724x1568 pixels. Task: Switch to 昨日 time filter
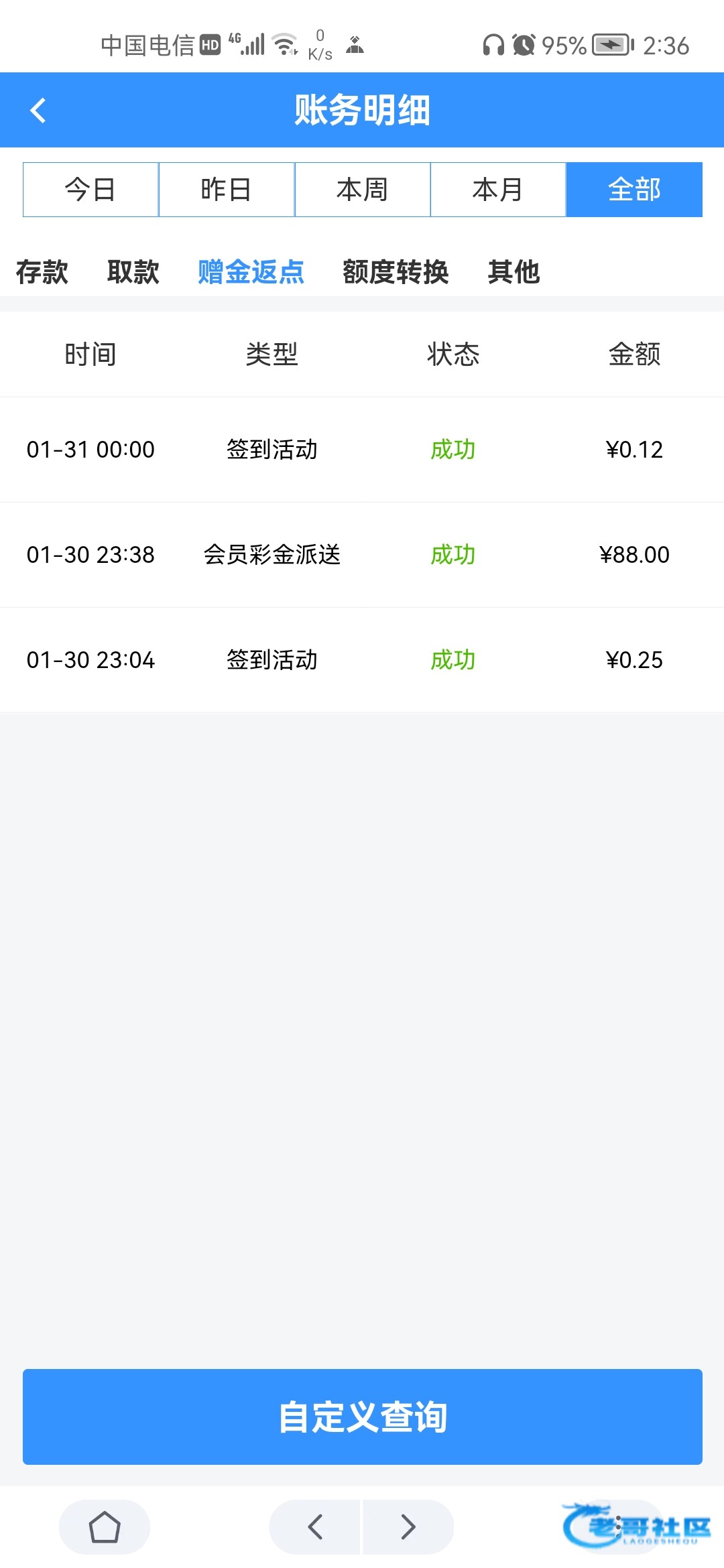pyautogui.click(x=227, y=190)
